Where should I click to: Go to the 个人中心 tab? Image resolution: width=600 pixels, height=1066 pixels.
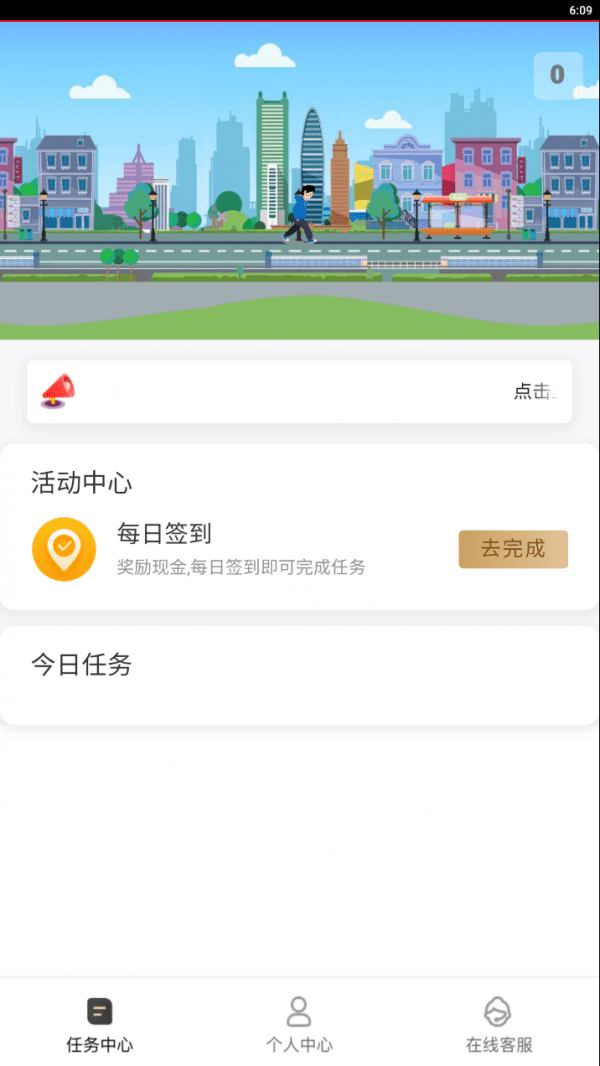[x=299, y=1024]
